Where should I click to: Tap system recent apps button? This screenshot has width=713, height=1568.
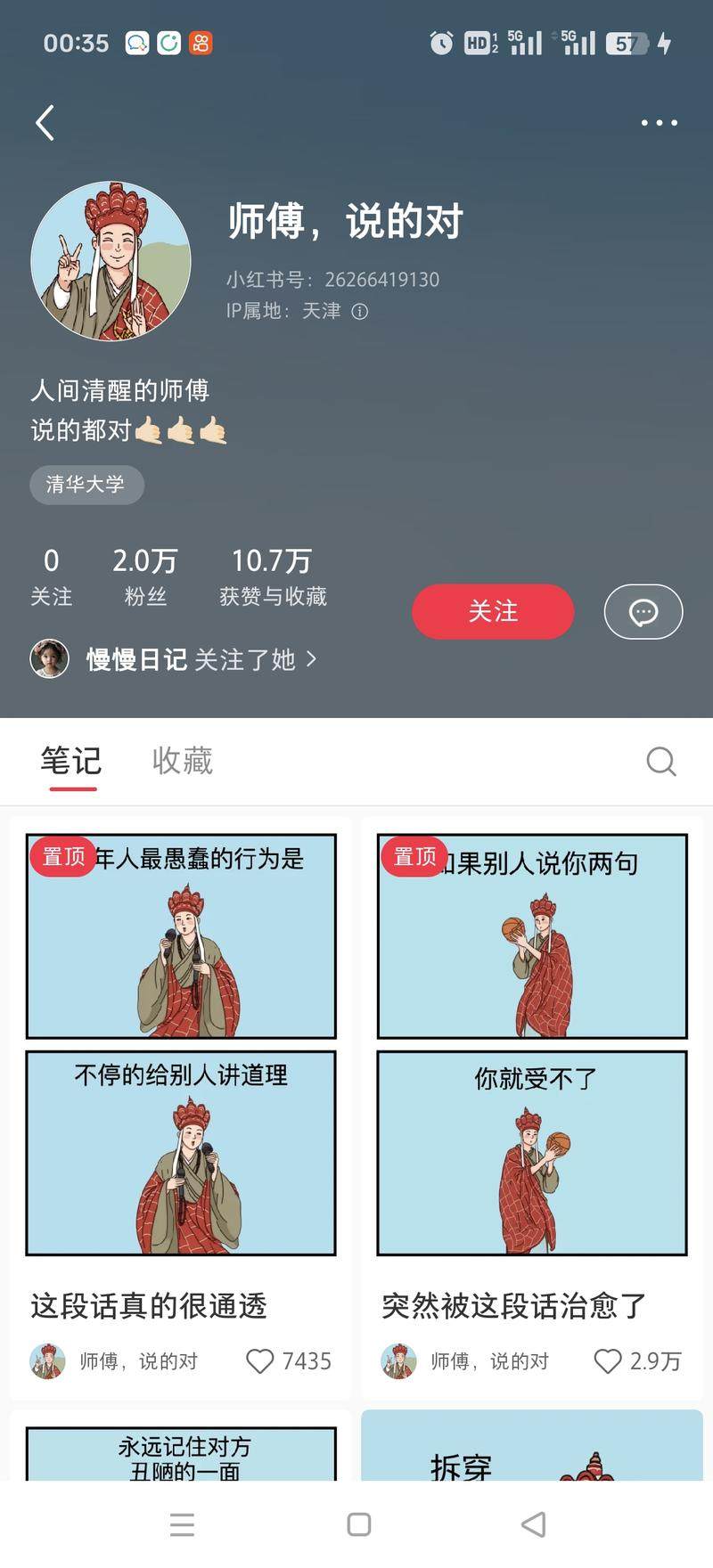tap(182, 1524)
